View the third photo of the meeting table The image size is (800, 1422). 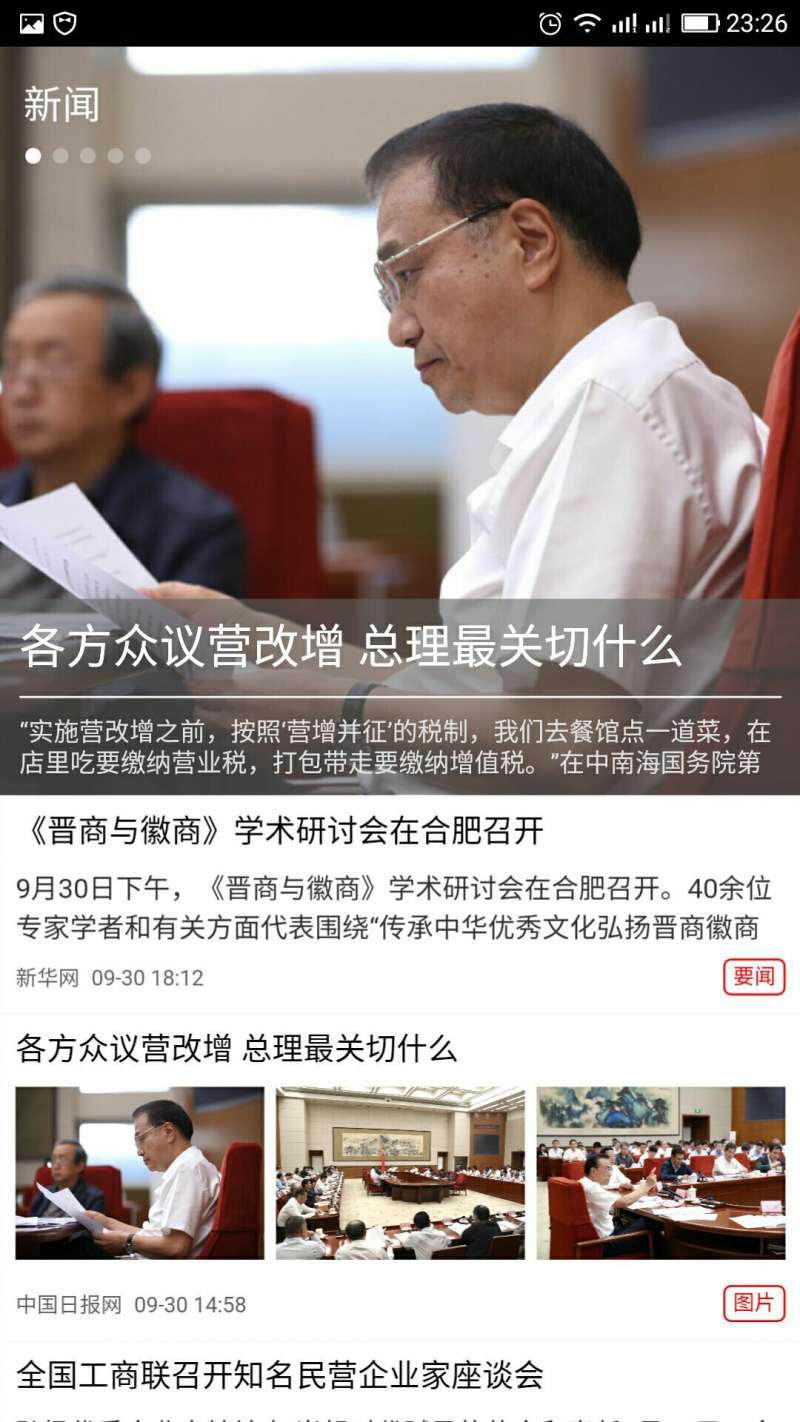click(x=660, y=1172)
